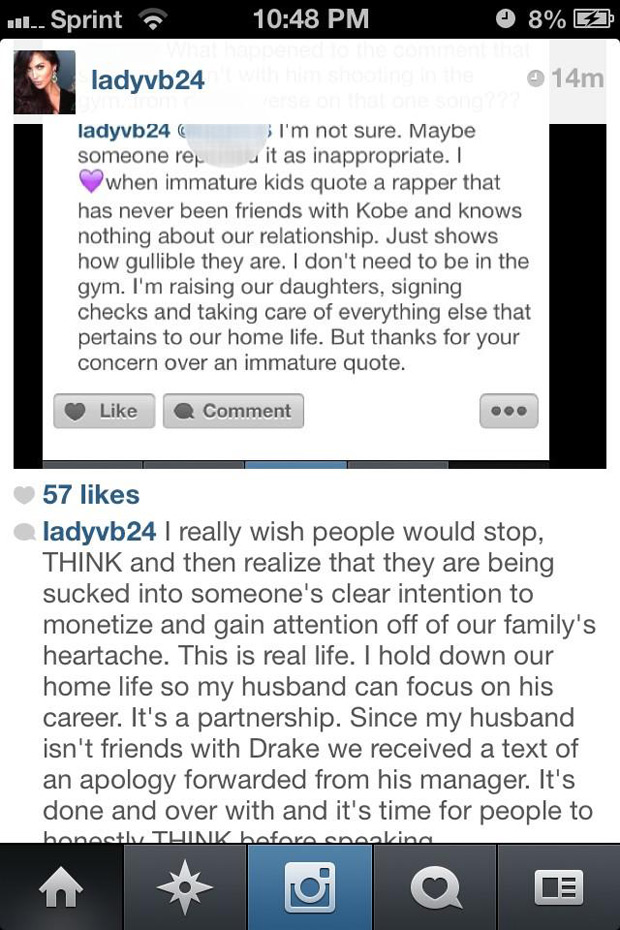Switch to the Explore star tab
The image size is (620, 930).
(186, 888)
